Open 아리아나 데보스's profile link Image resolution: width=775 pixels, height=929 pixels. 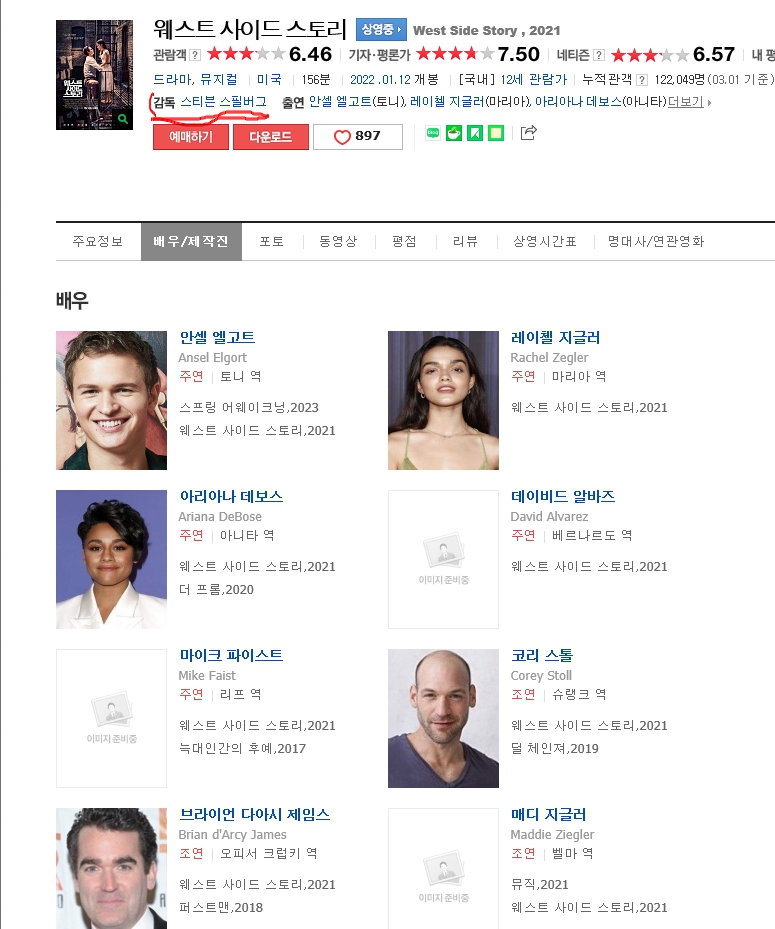[231, 497]
